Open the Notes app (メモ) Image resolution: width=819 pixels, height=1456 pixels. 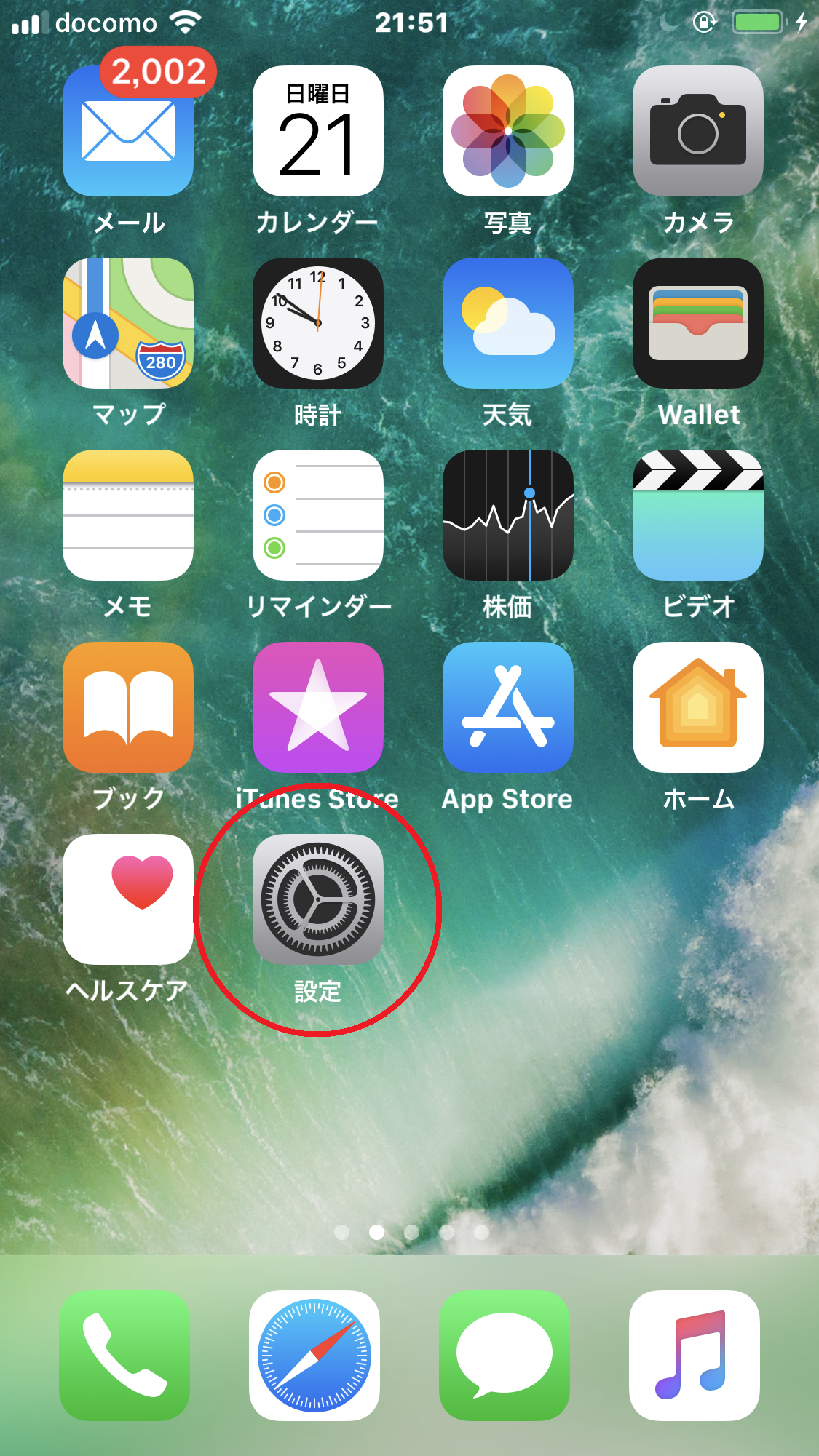point(128,515)
